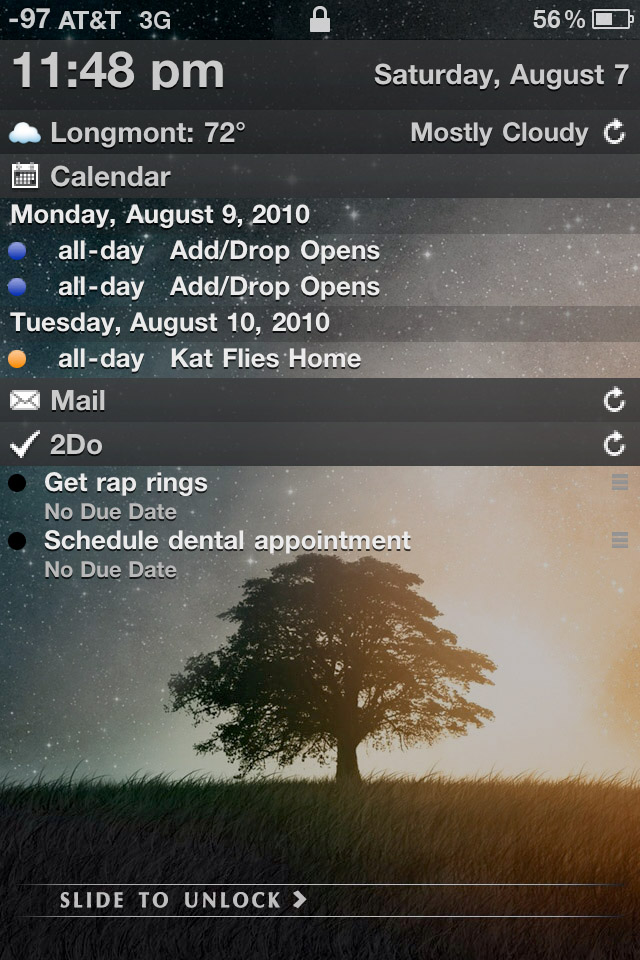
Task: Collapse the Calendar section header
Action: [110, 177]
